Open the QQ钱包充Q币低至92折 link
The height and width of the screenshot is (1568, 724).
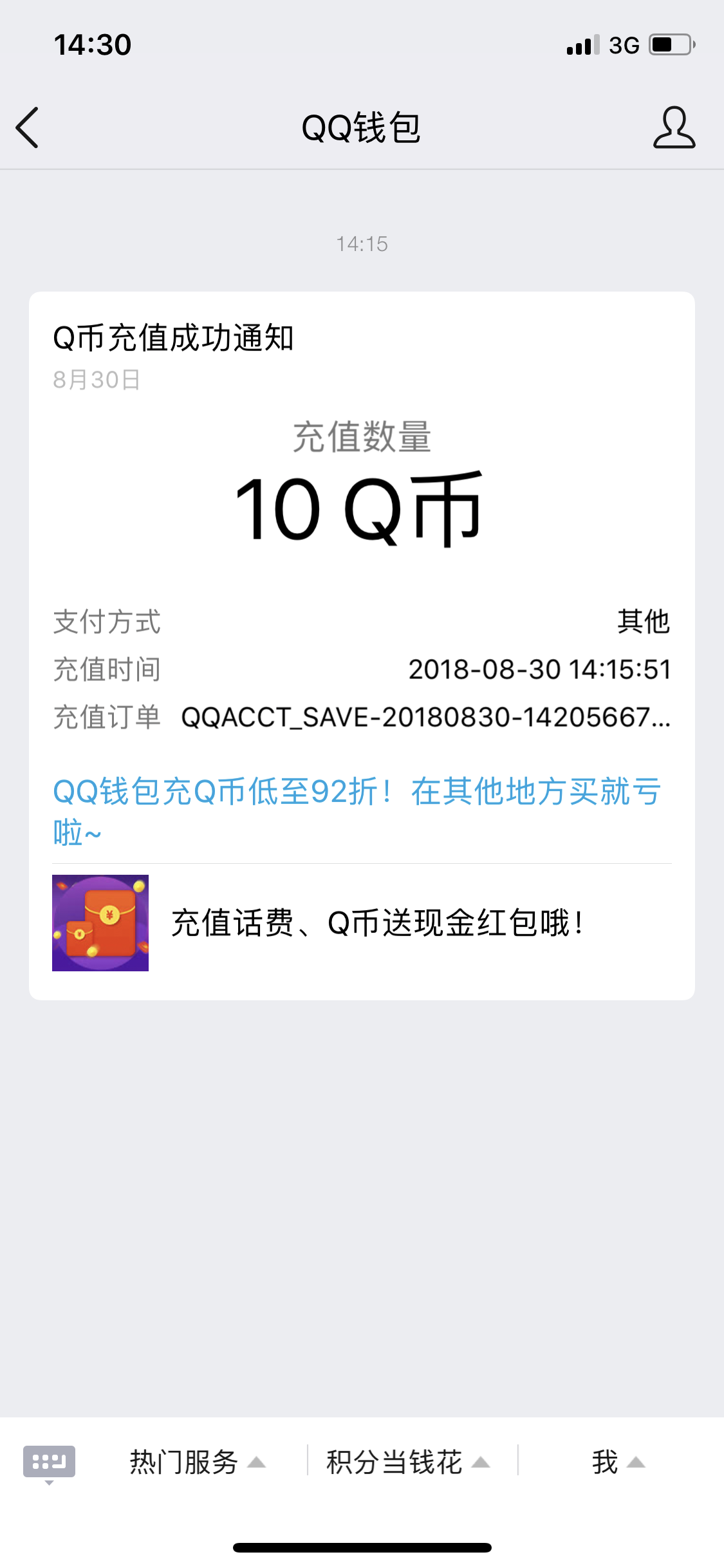click(356, 810)
